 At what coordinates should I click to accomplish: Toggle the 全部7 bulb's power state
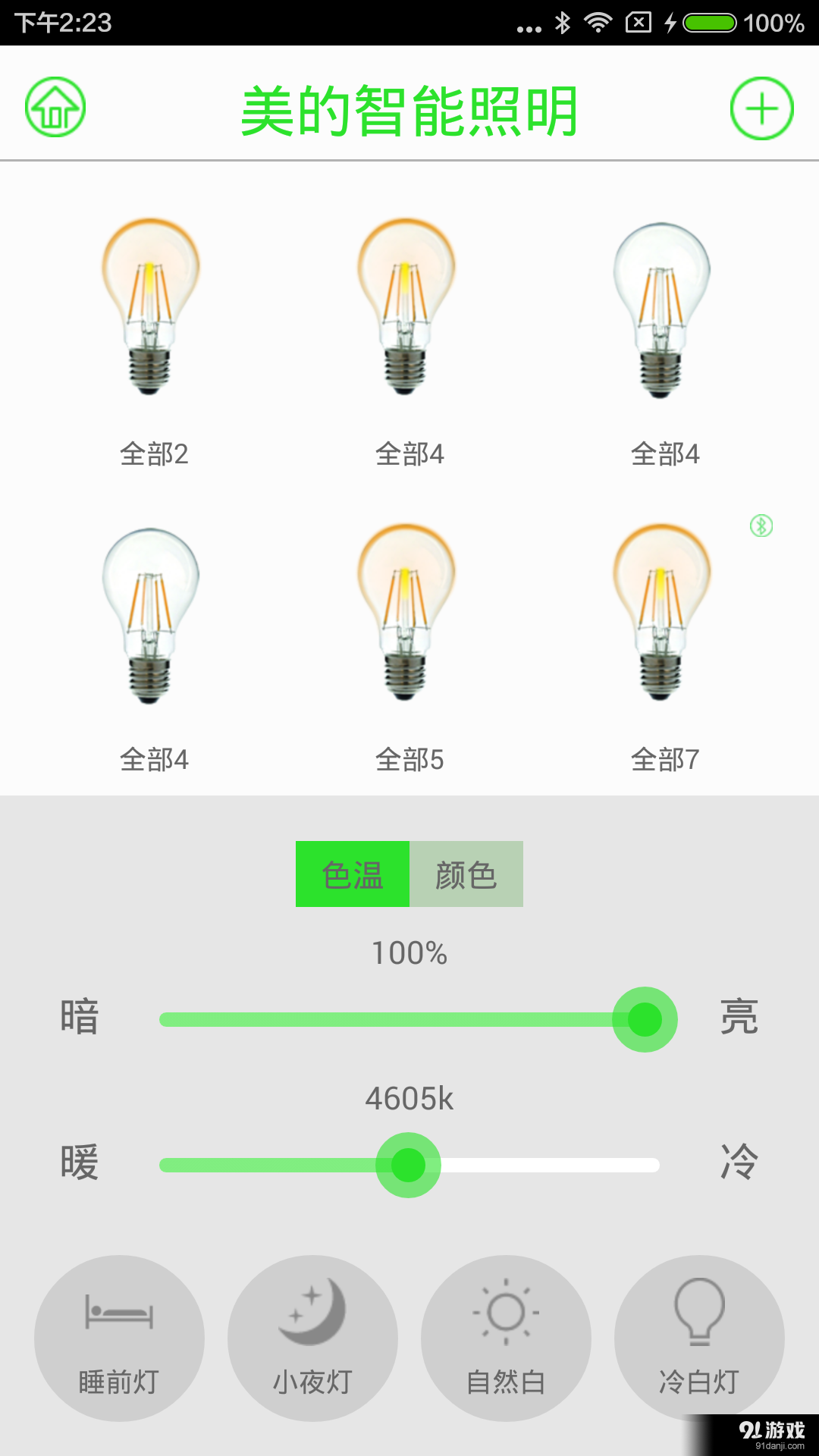coord(664,618)
